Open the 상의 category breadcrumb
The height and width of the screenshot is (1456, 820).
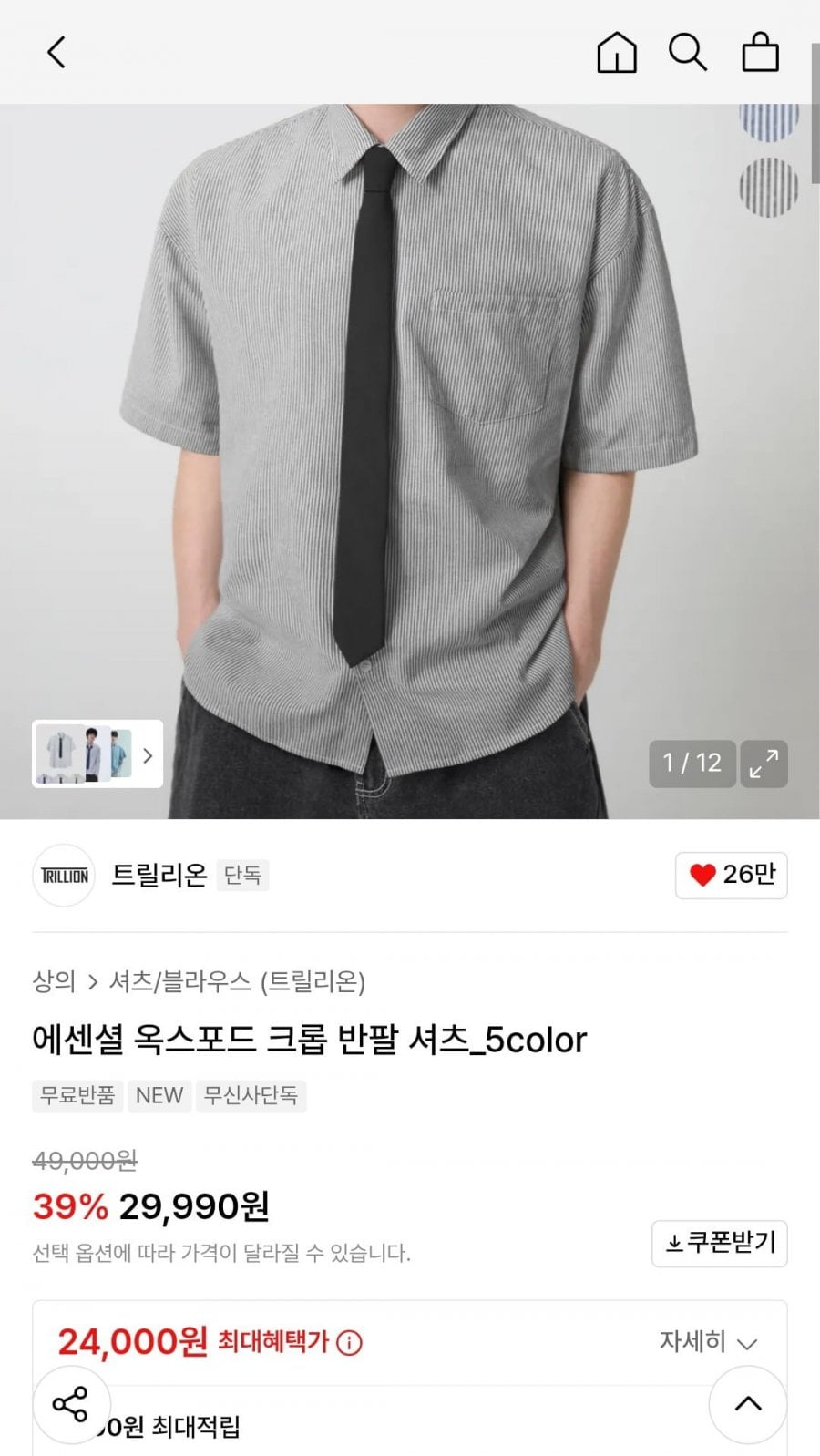click(x=54, y=981)
